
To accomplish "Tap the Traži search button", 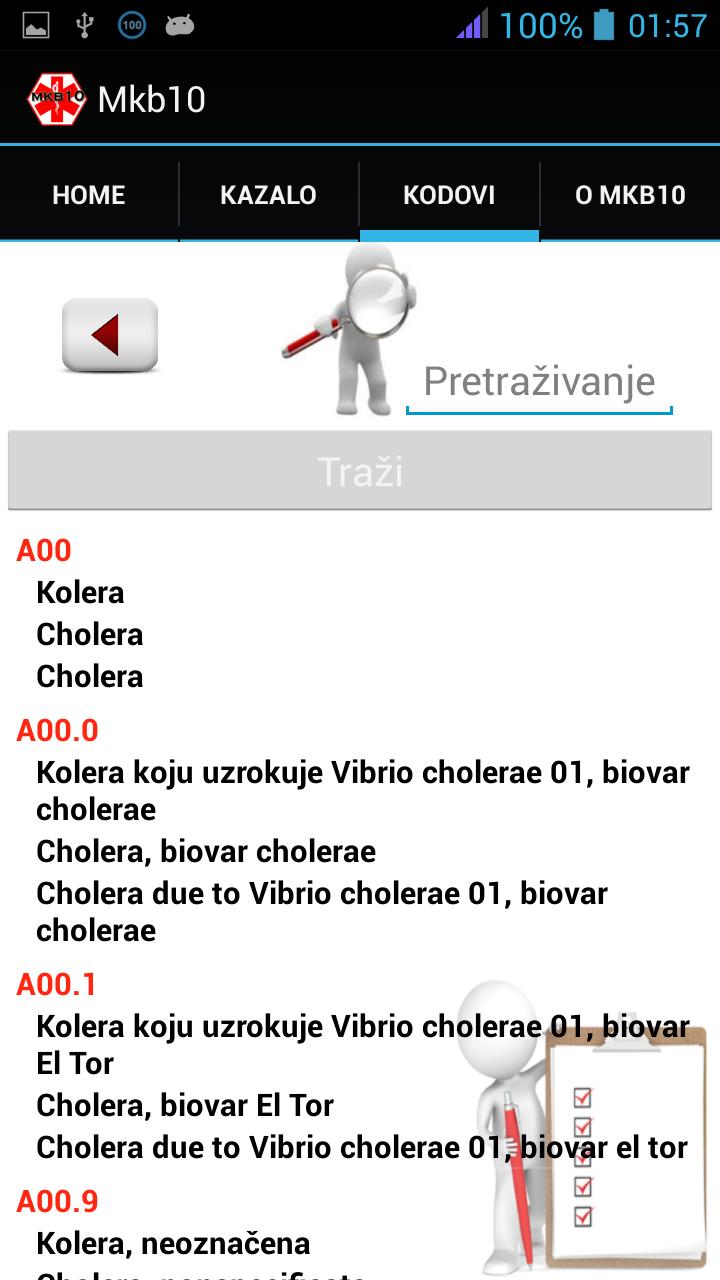I will pos(360,471).
